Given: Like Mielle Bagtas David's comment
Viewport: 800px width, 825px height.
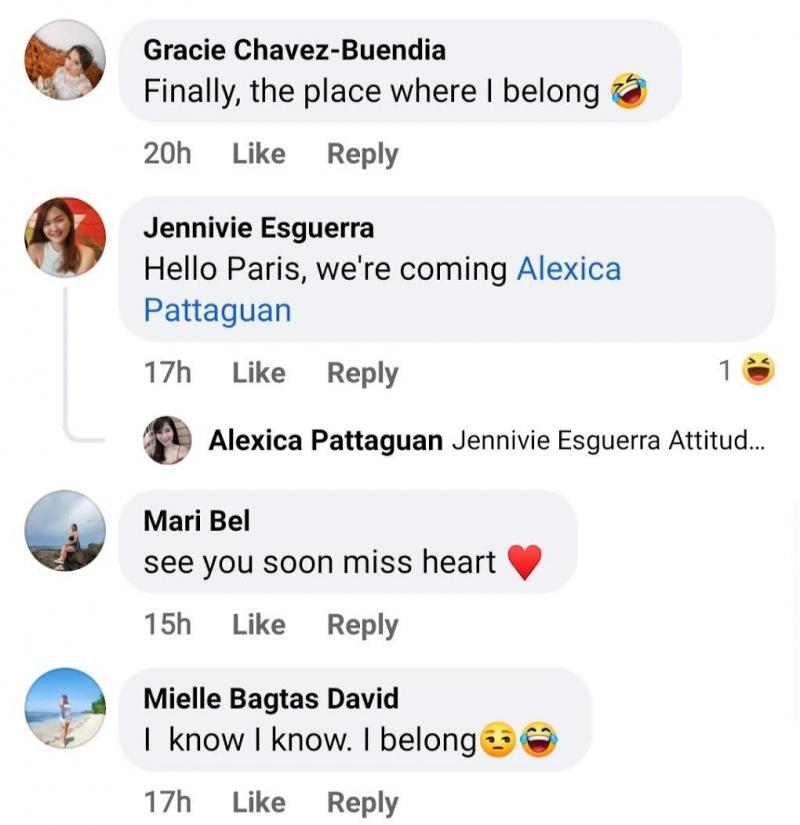Looking at the screenshot, I should tap(258, 802).
